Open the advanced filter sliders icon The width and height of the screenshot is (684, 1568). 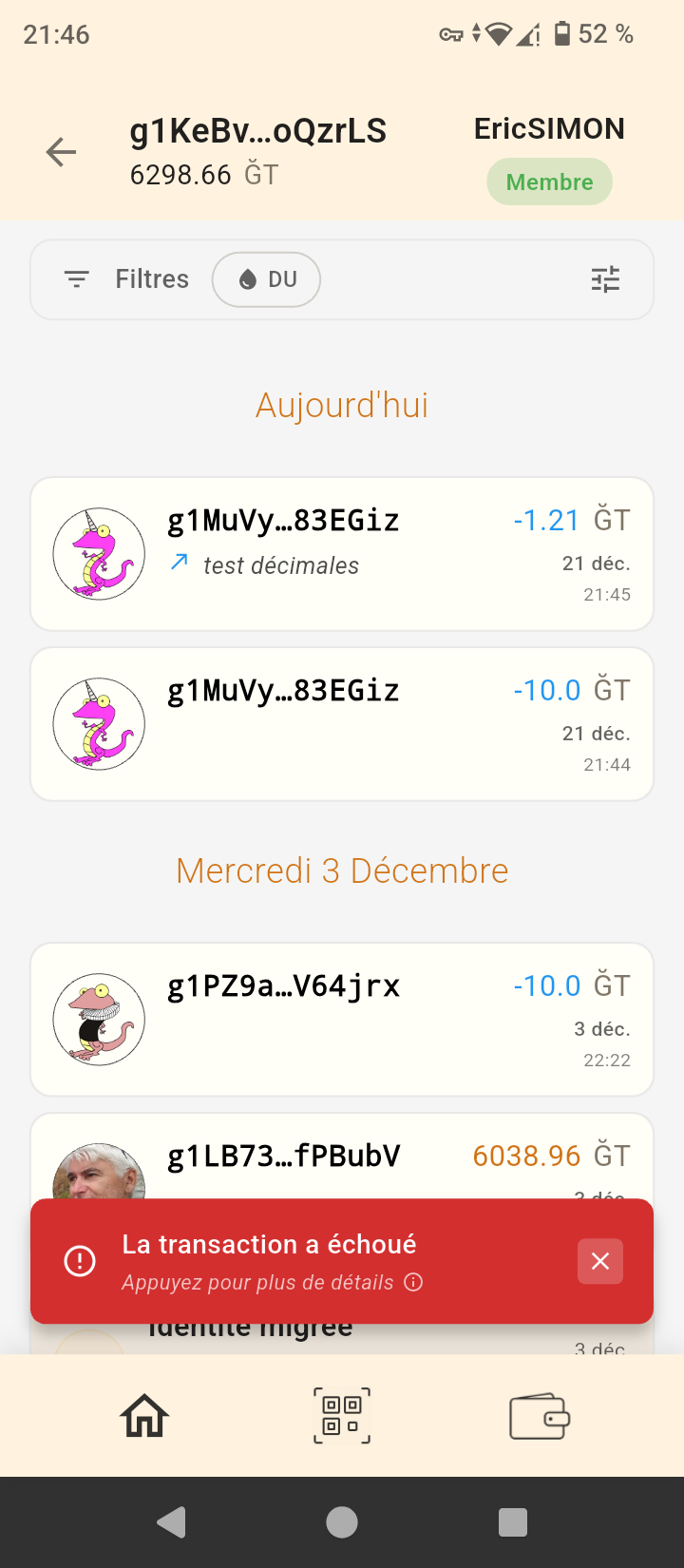click(605, 279)
